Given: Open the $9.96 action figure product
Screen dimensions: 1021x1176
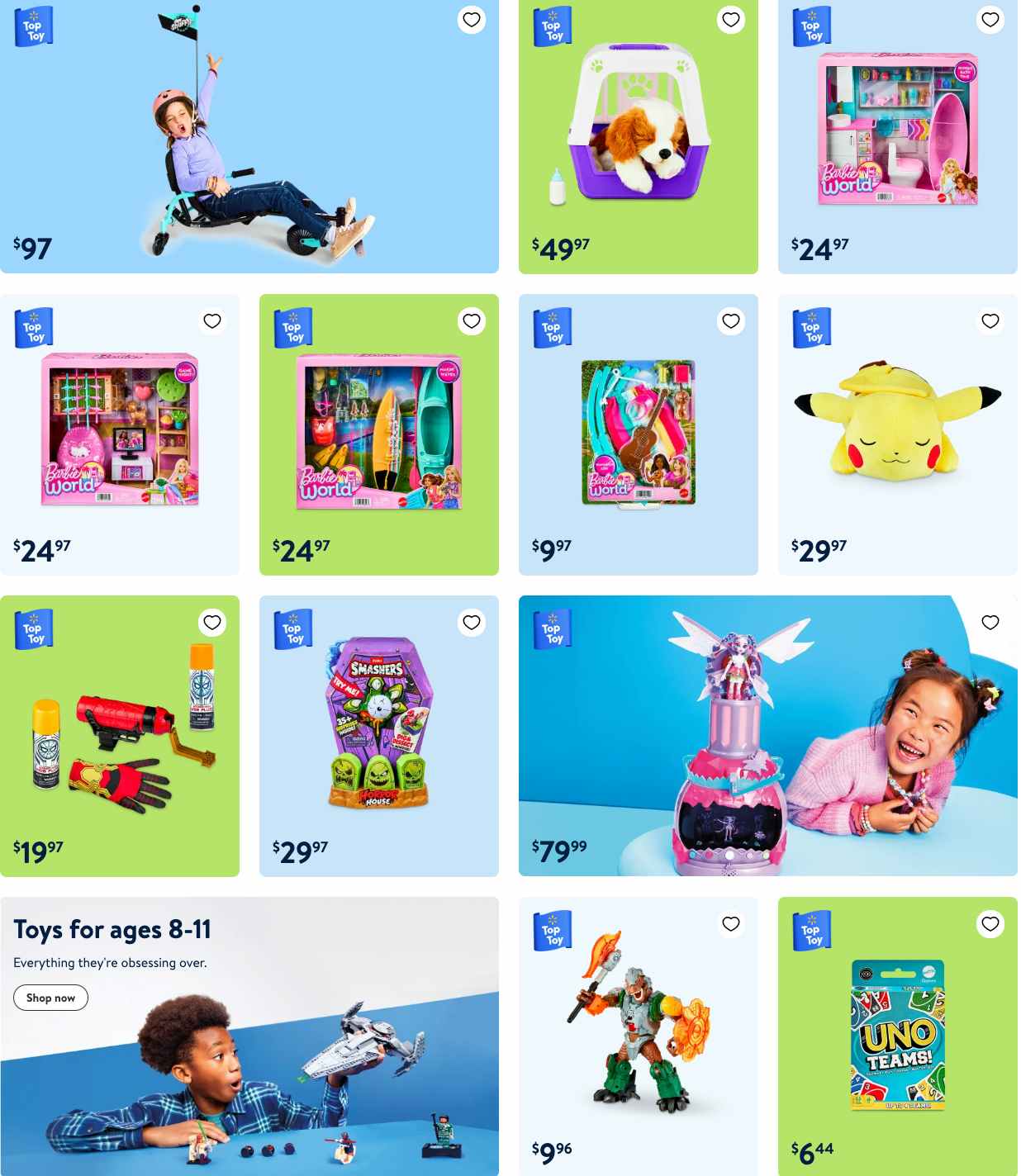Looking at the screenshot, I should 638,1024.
